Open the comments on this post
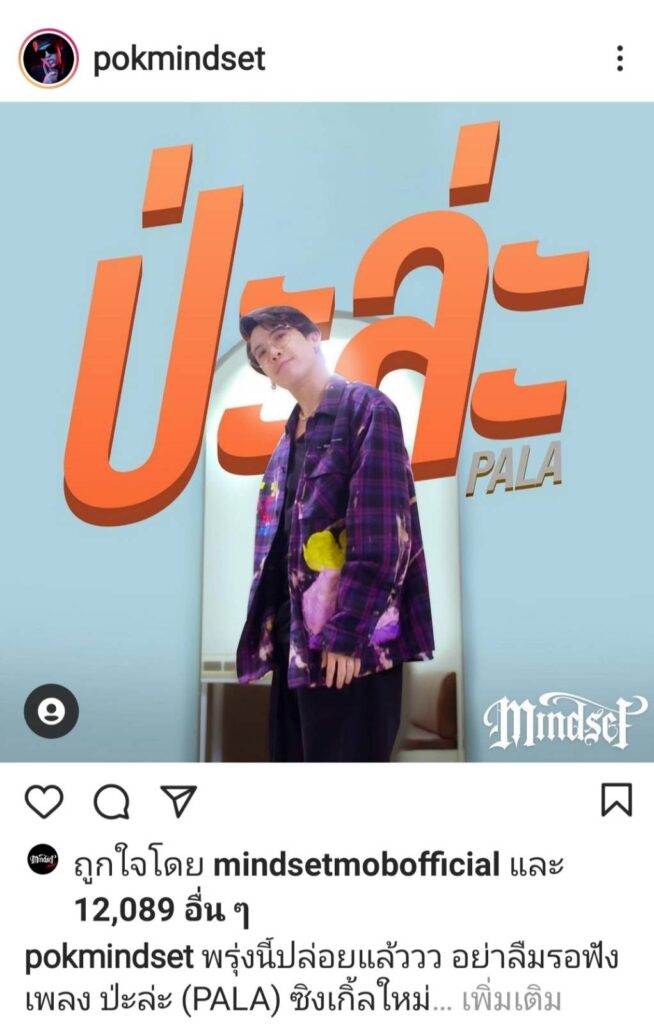Screen dimensions: 654x1024 111,801
